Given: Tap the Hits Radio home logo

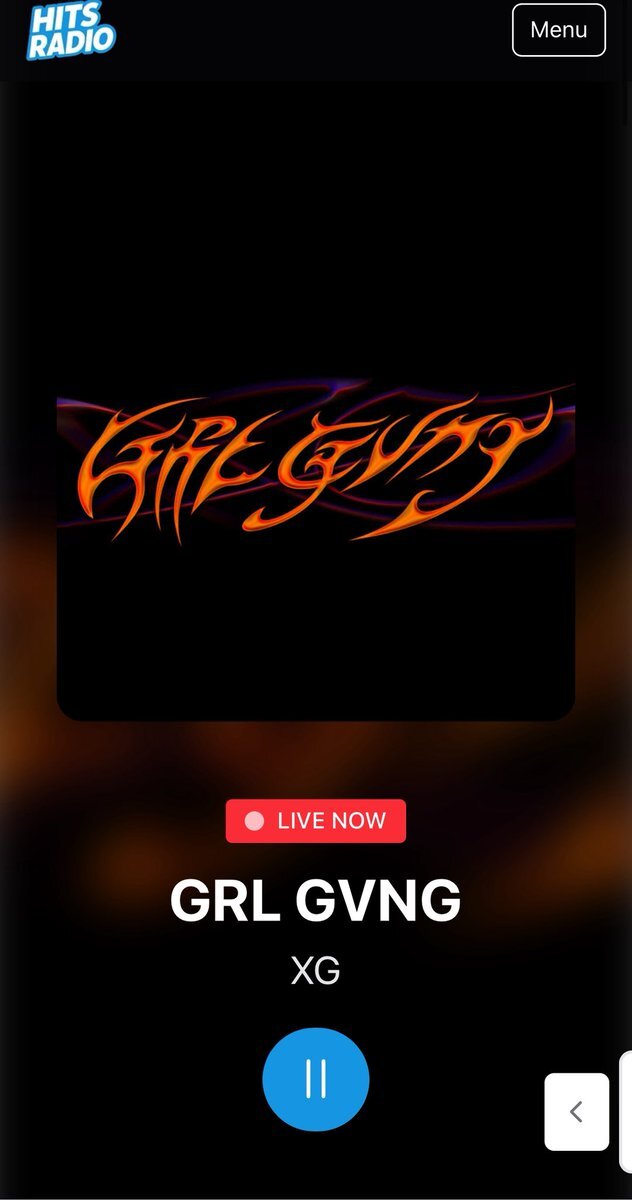Looking at the screenshot, I should pyautogui.click(x=71, y=30).
